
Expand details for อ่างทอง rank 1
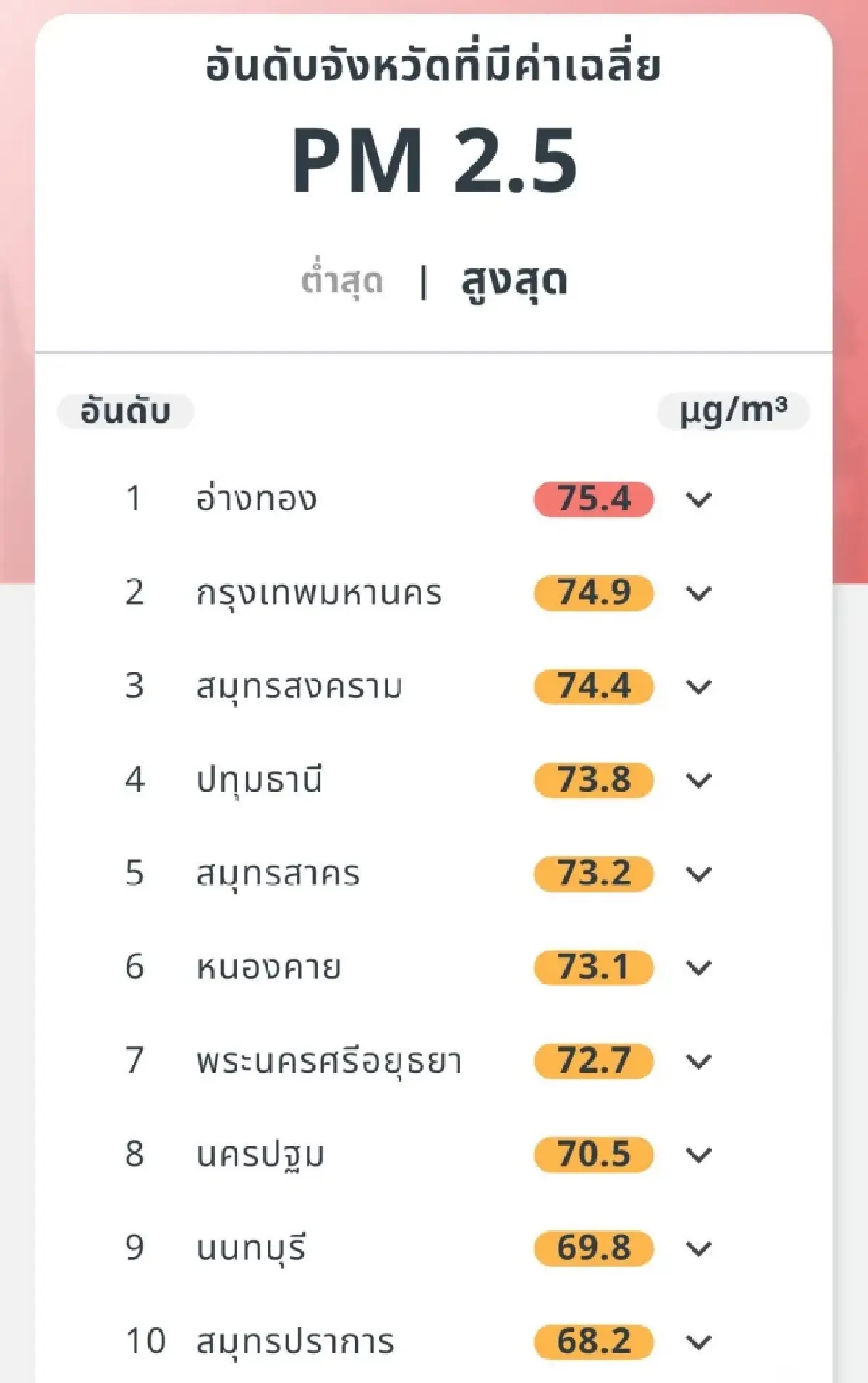click(x=699, y=498)
